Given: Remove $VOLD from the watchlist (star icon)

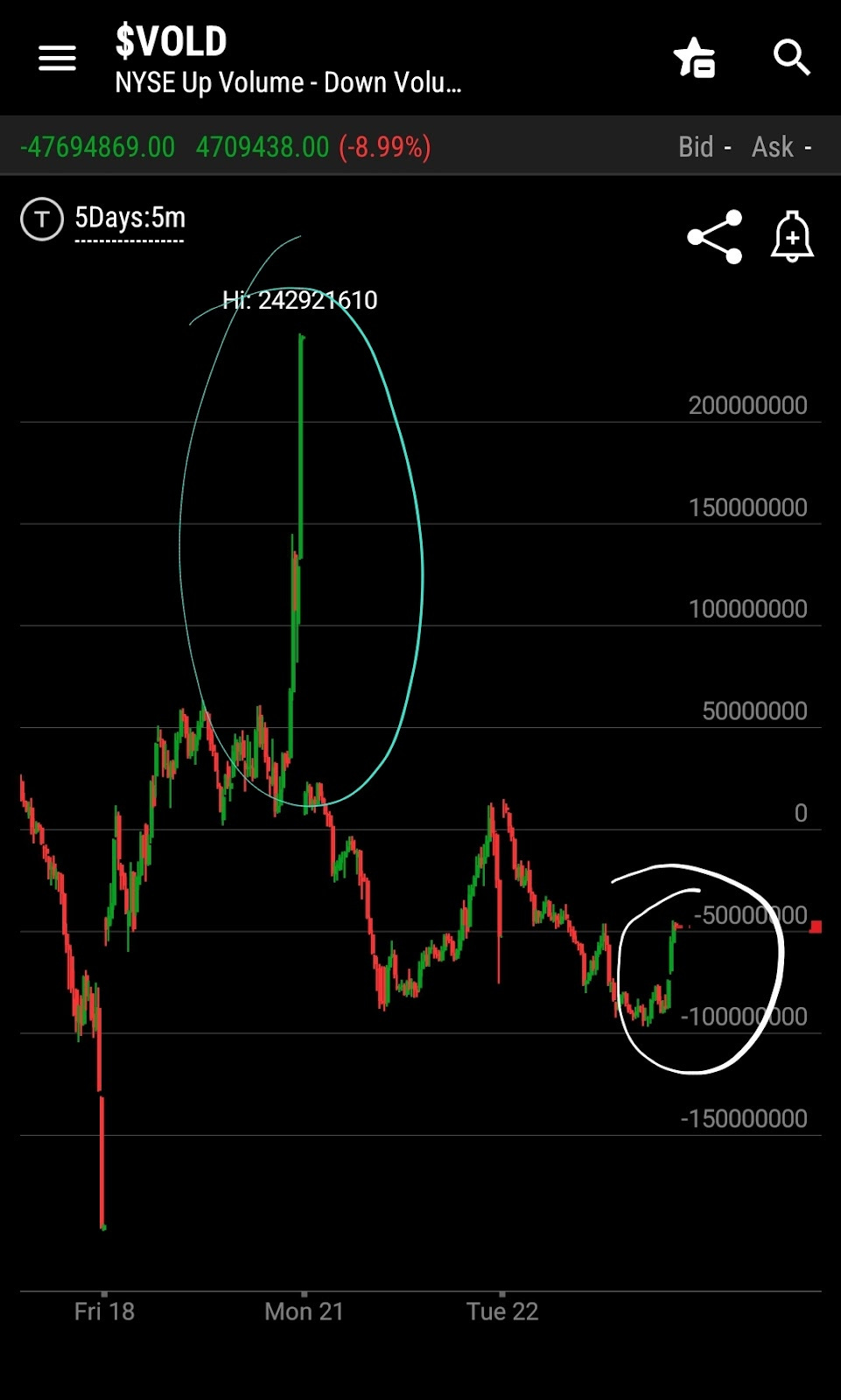Looking at the screenshot, I should [x=695, y=58].
